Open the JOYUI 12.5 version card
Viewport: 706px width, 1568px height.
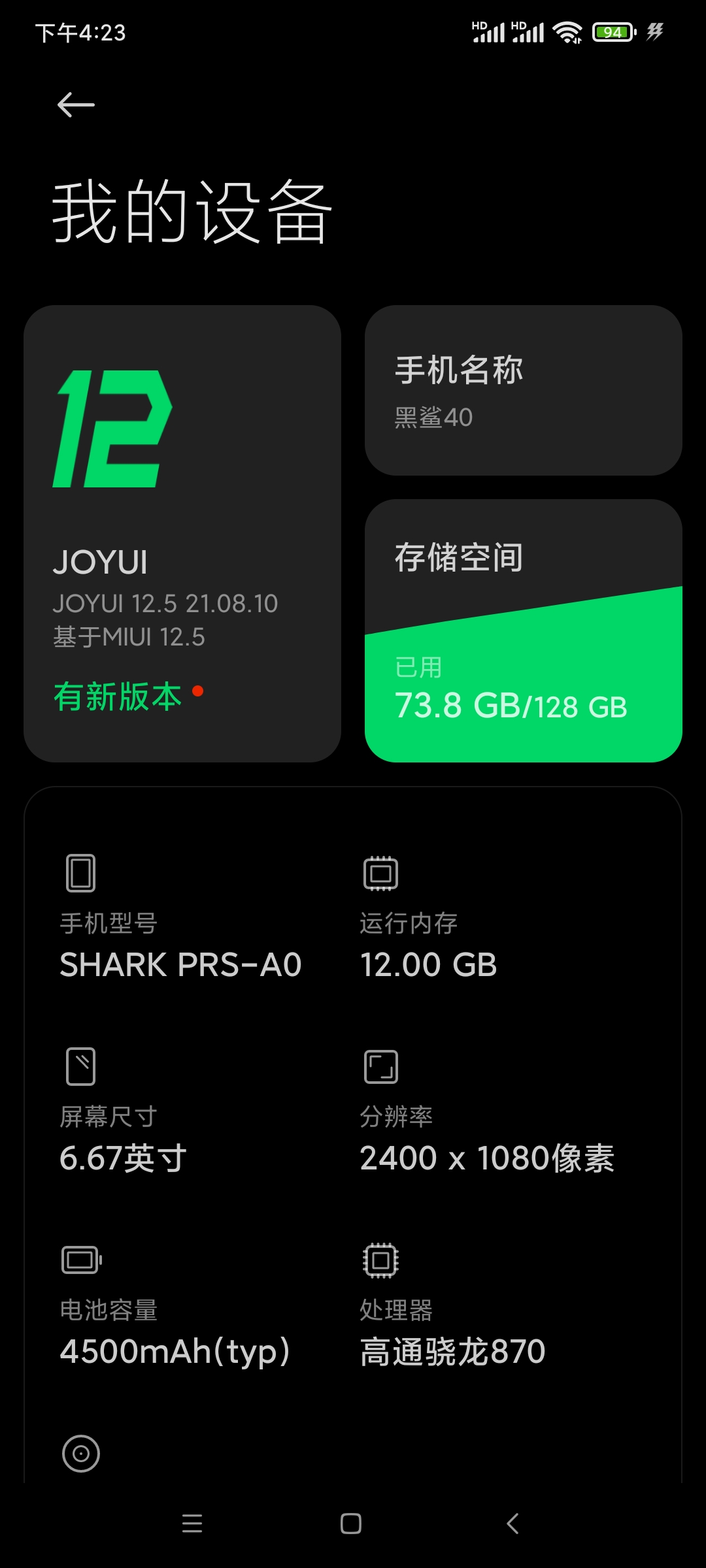(182, 533)
